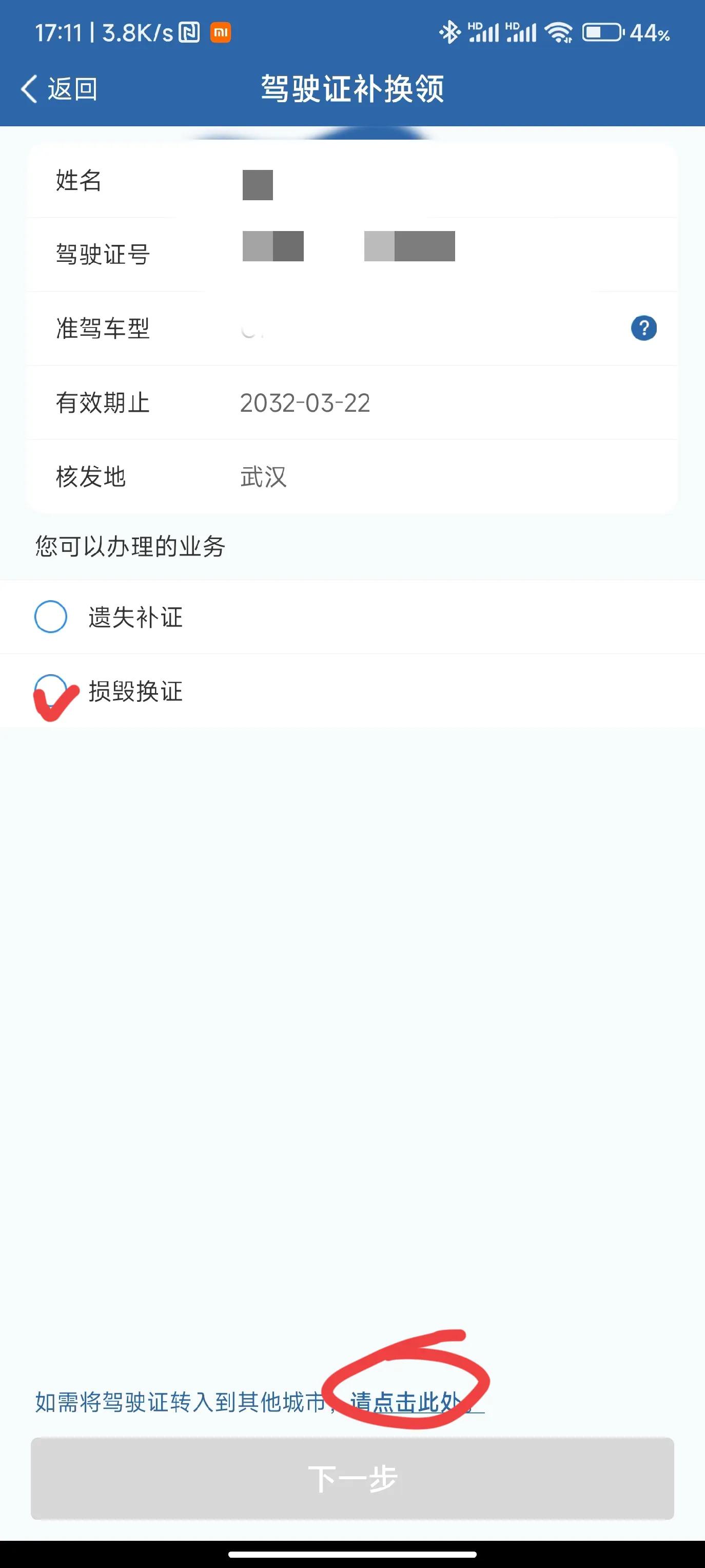Select the 遗失补证 radio option
Image resolution: width=705 pixels, height=1568 pixels.
[52, 617]
